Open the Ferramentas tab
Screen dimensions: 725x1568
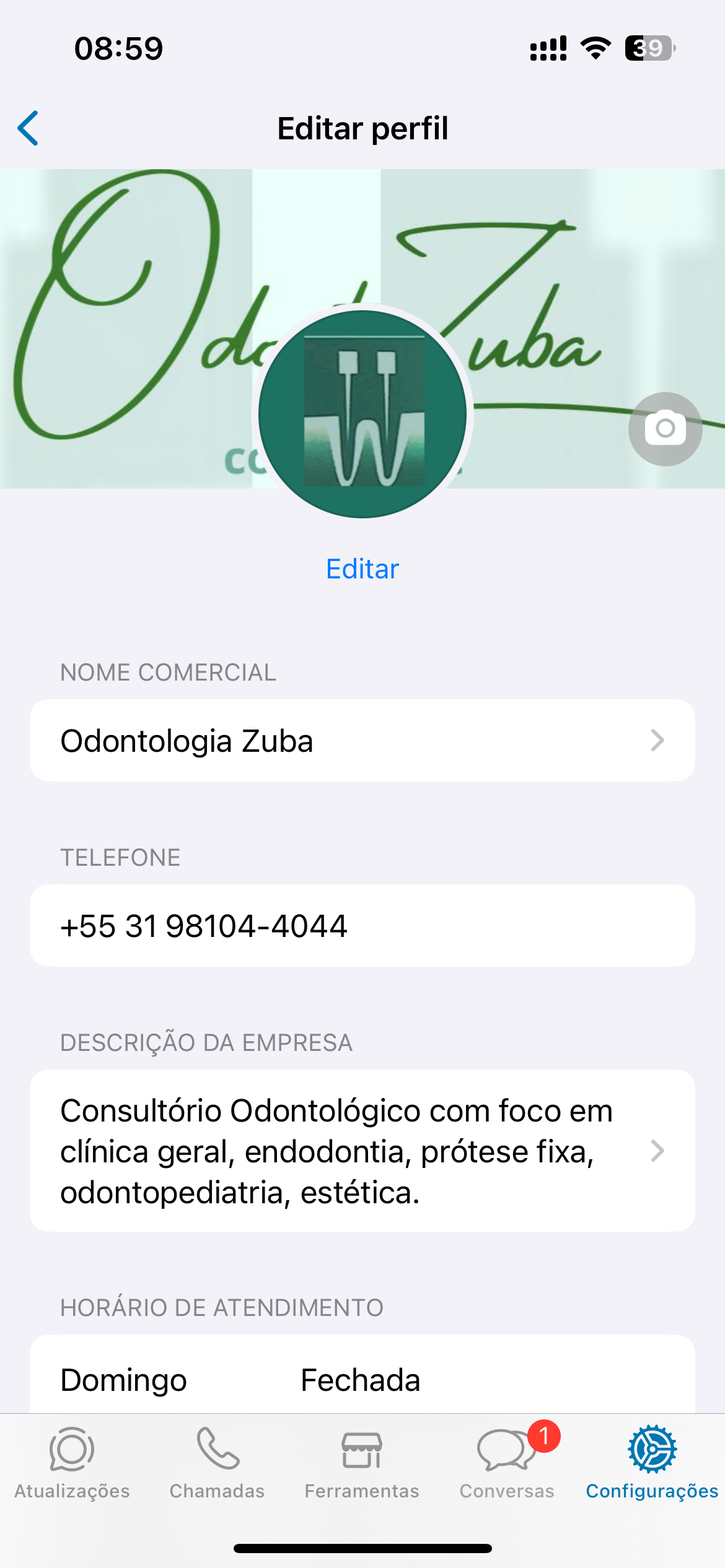tap(362, 1463)
